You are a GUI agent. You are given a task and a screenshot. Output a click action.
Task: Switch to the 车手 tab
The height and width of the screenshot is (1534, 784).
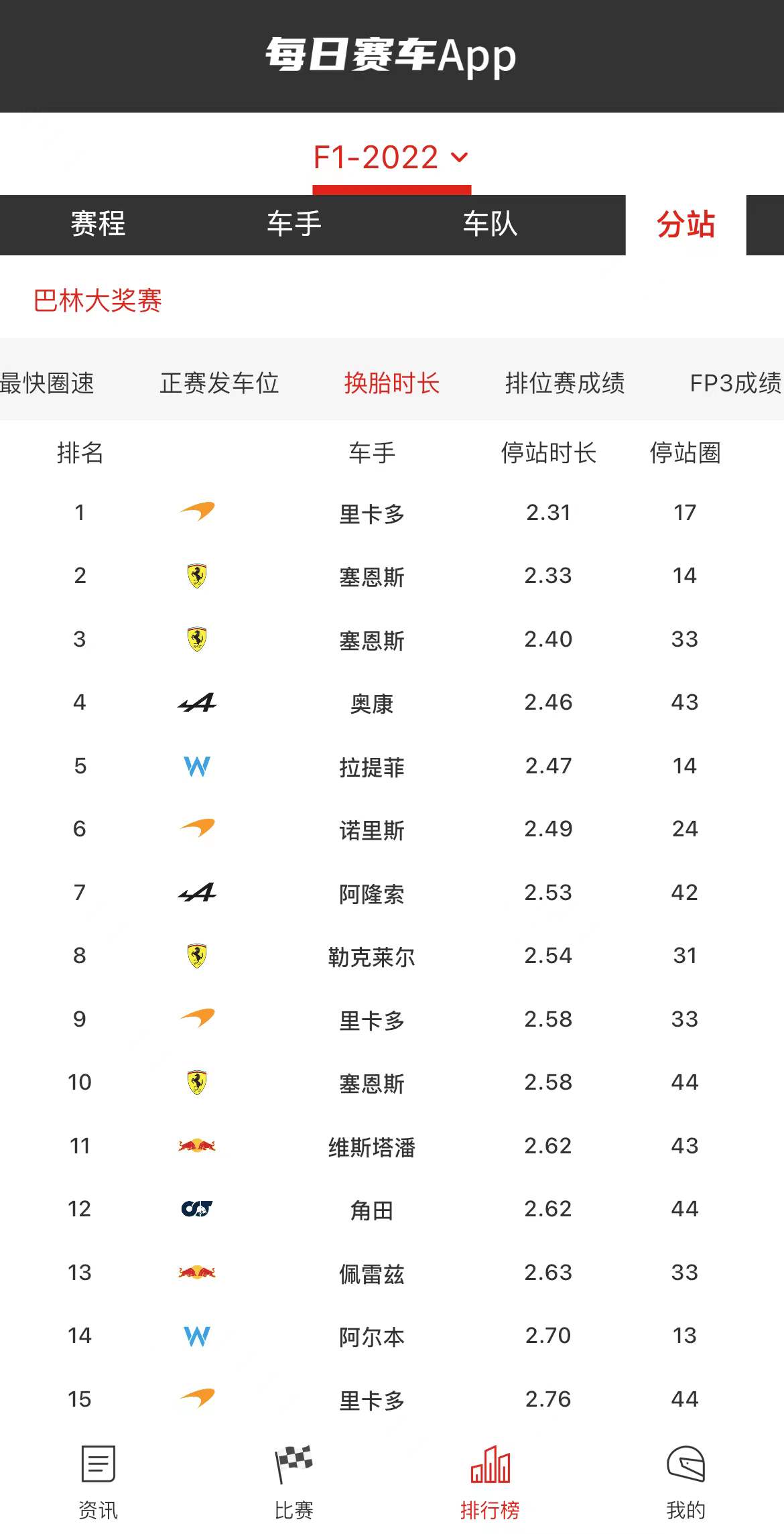[293, 225]
